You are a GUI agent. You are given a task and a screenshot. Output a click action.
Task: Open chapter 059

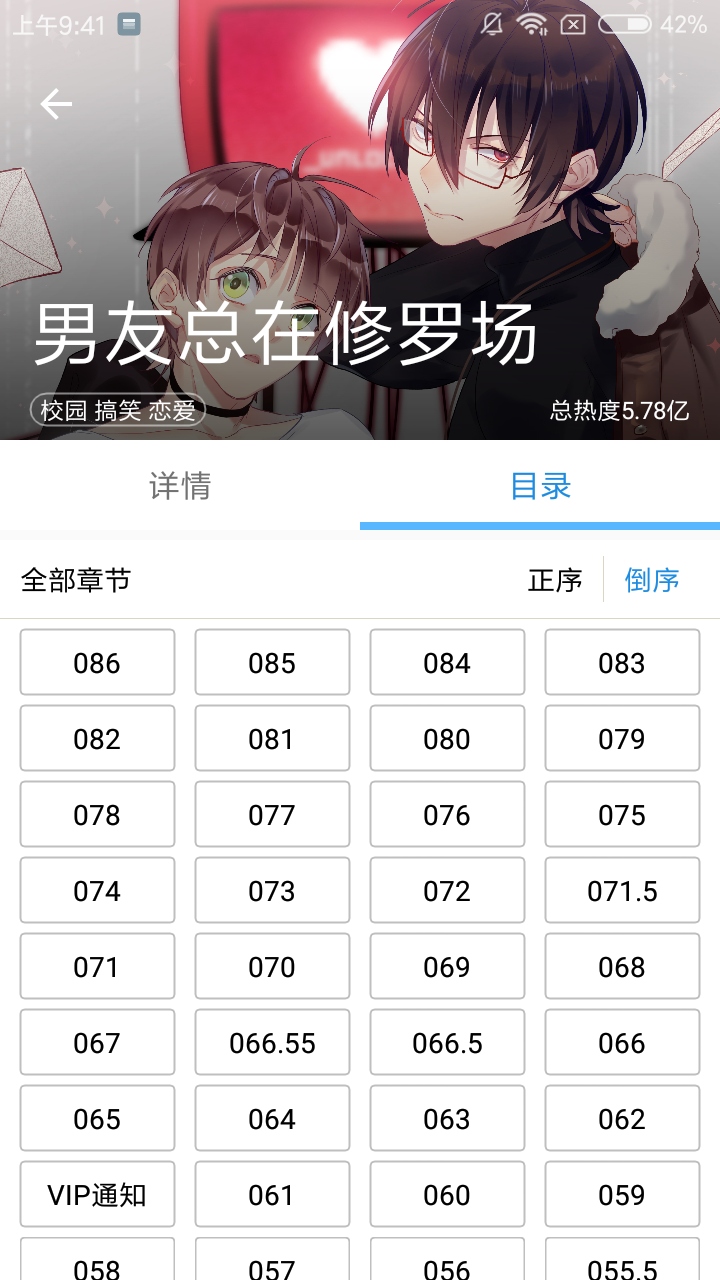pyautogui.click(x=622, y=1195)
